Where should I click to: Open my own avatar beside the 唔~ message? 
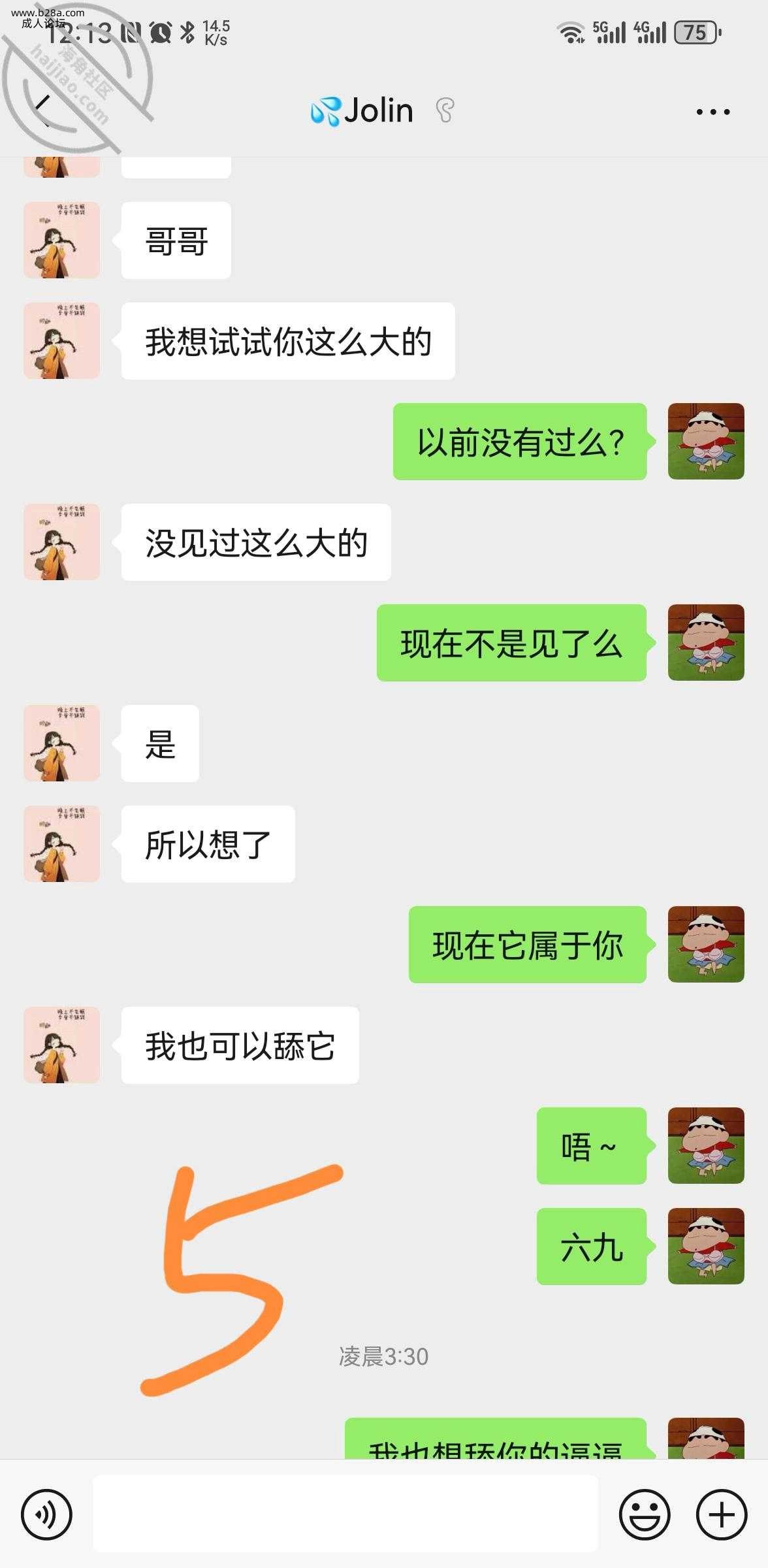pos(705,1145)
